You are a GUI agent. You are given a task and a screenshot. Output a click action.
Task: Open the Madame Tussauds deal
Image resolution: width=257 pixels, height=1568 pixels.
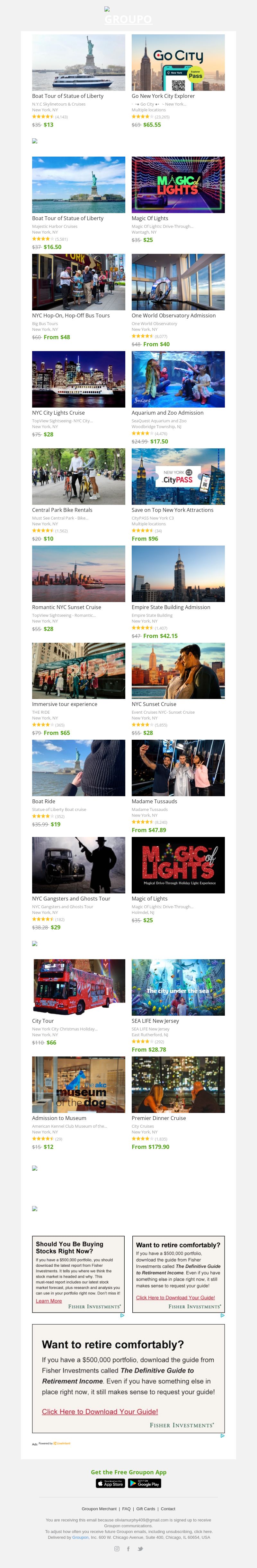[178, 768]
